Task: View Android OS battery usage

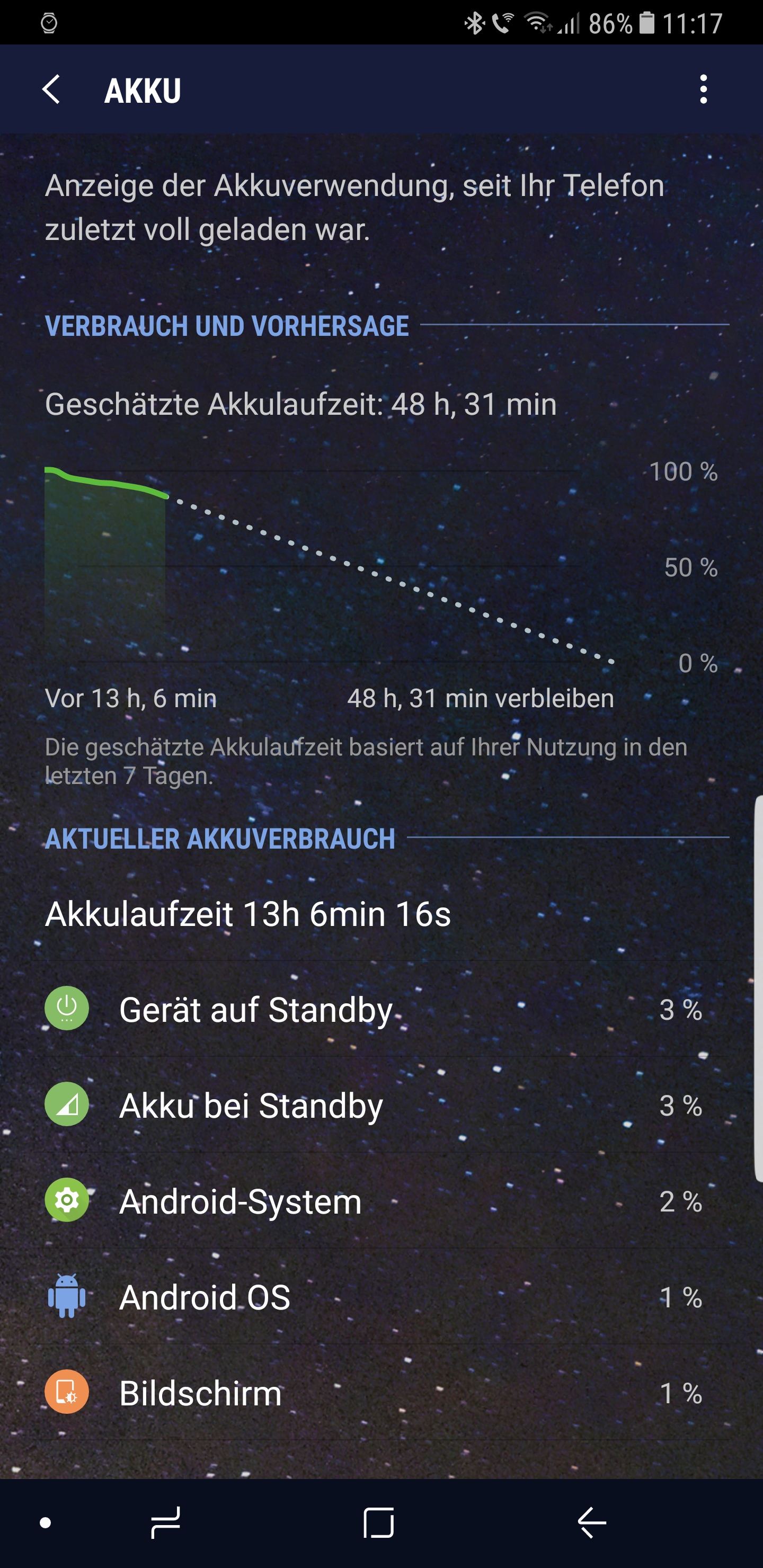Action: (381, 1297)
